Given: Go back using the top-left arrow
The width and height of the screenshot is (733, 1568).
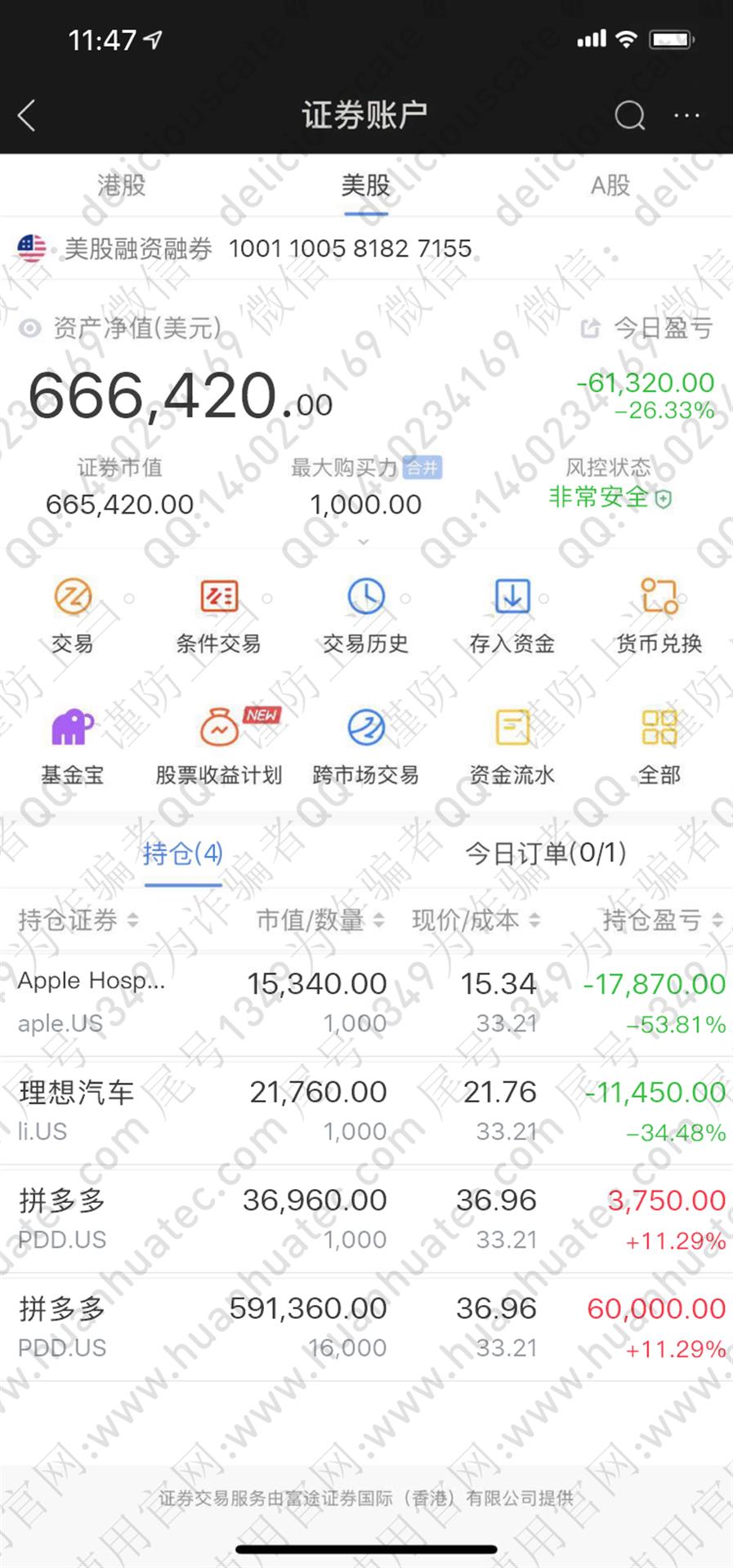Looking at the screenshot, I should tap(27, 115).
